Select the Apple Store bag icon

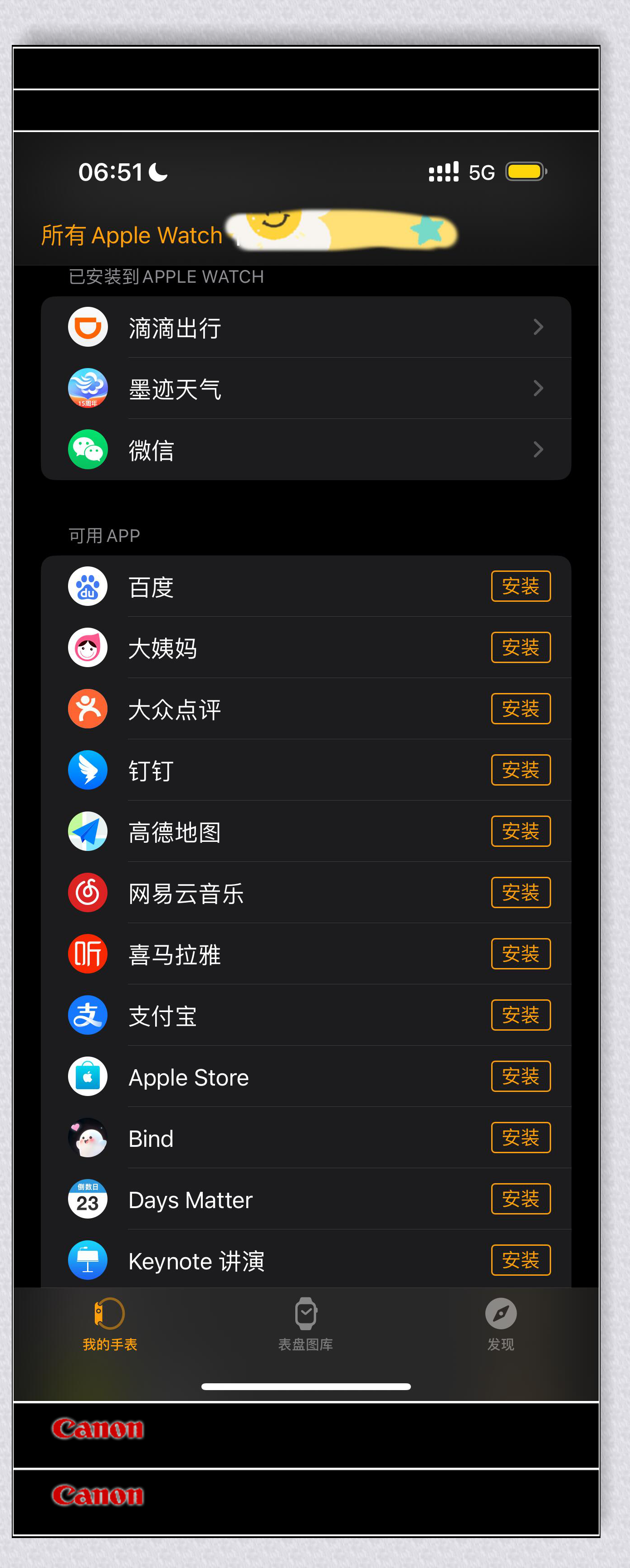click(88, 1076)
